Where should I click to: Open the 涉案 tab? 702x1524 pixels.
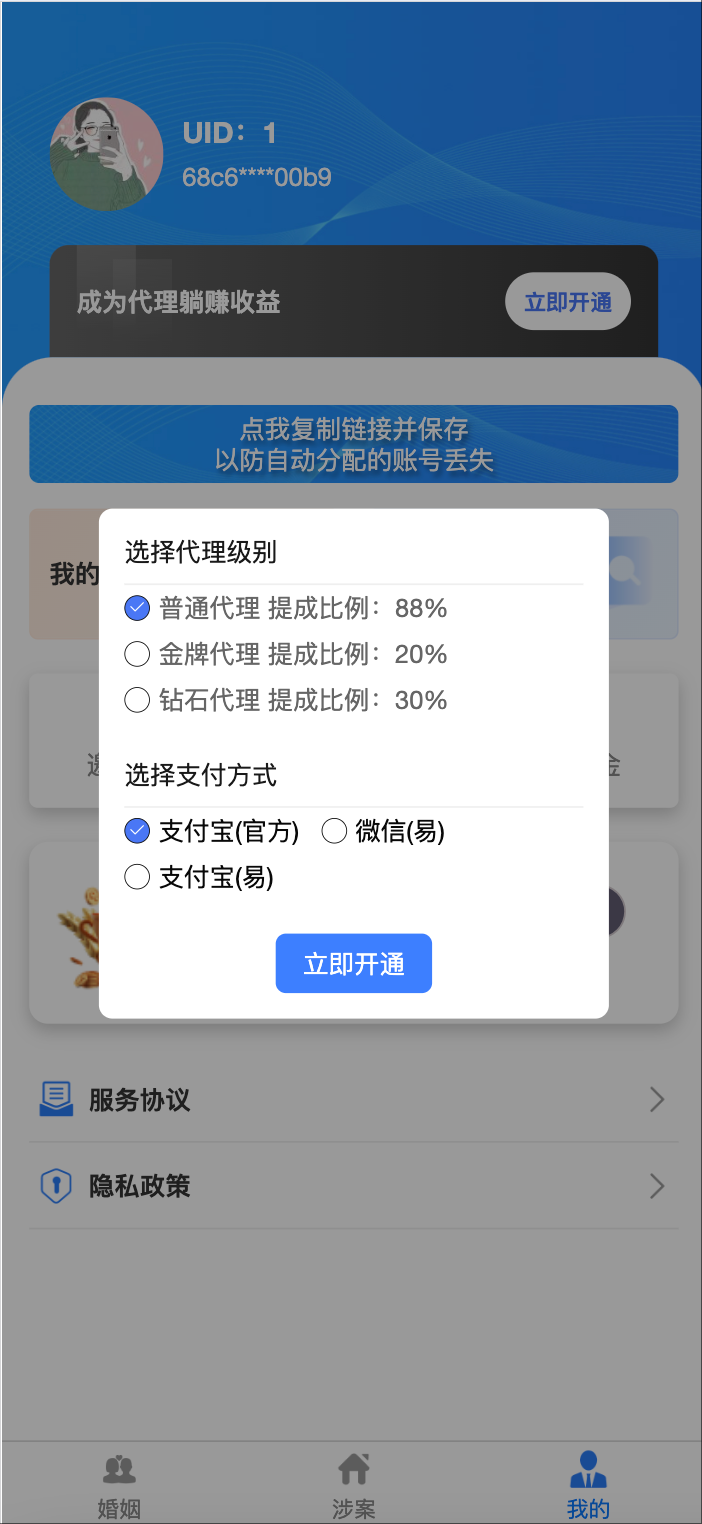pyautogui.click(x=353, y=1485)
